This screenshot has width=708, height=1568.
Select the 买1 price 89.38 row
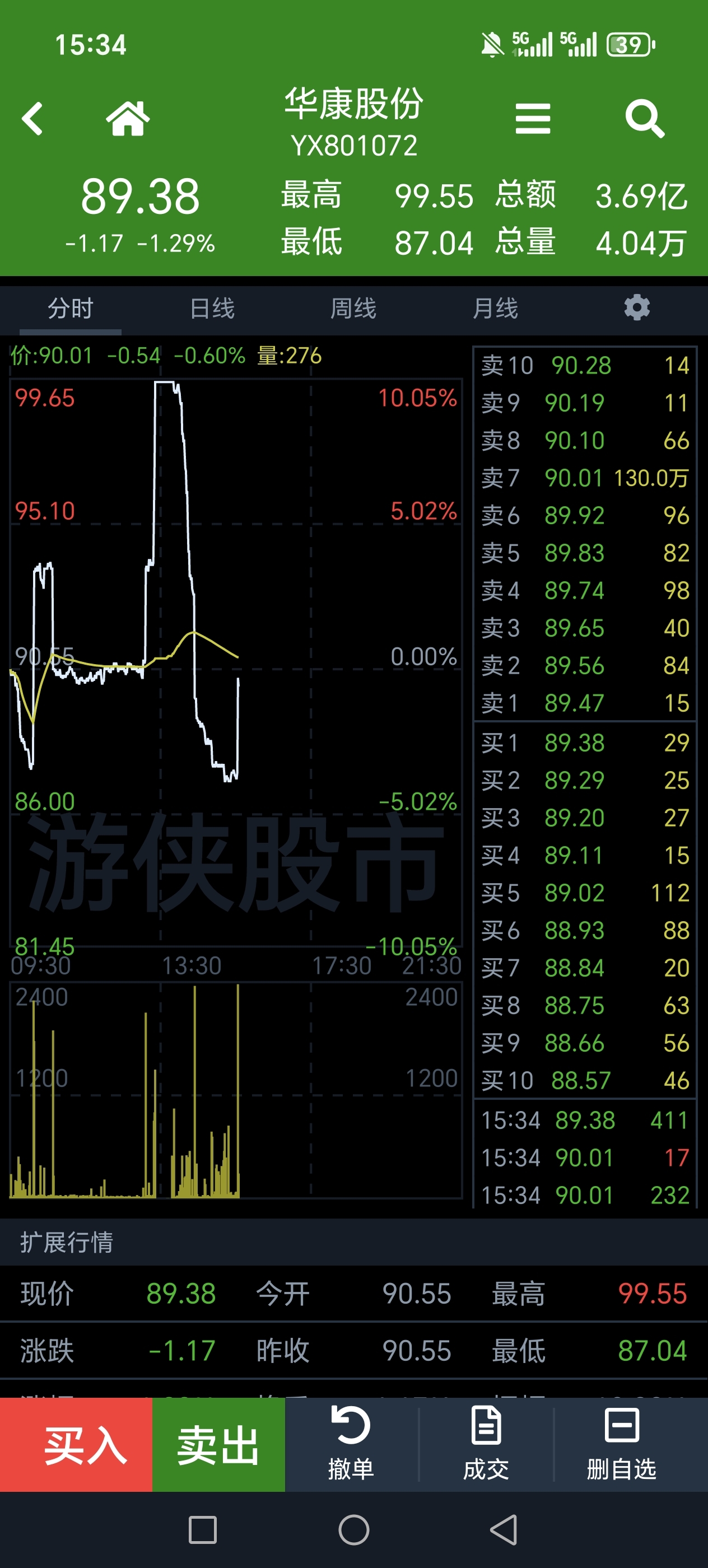(x=585, y=743)
